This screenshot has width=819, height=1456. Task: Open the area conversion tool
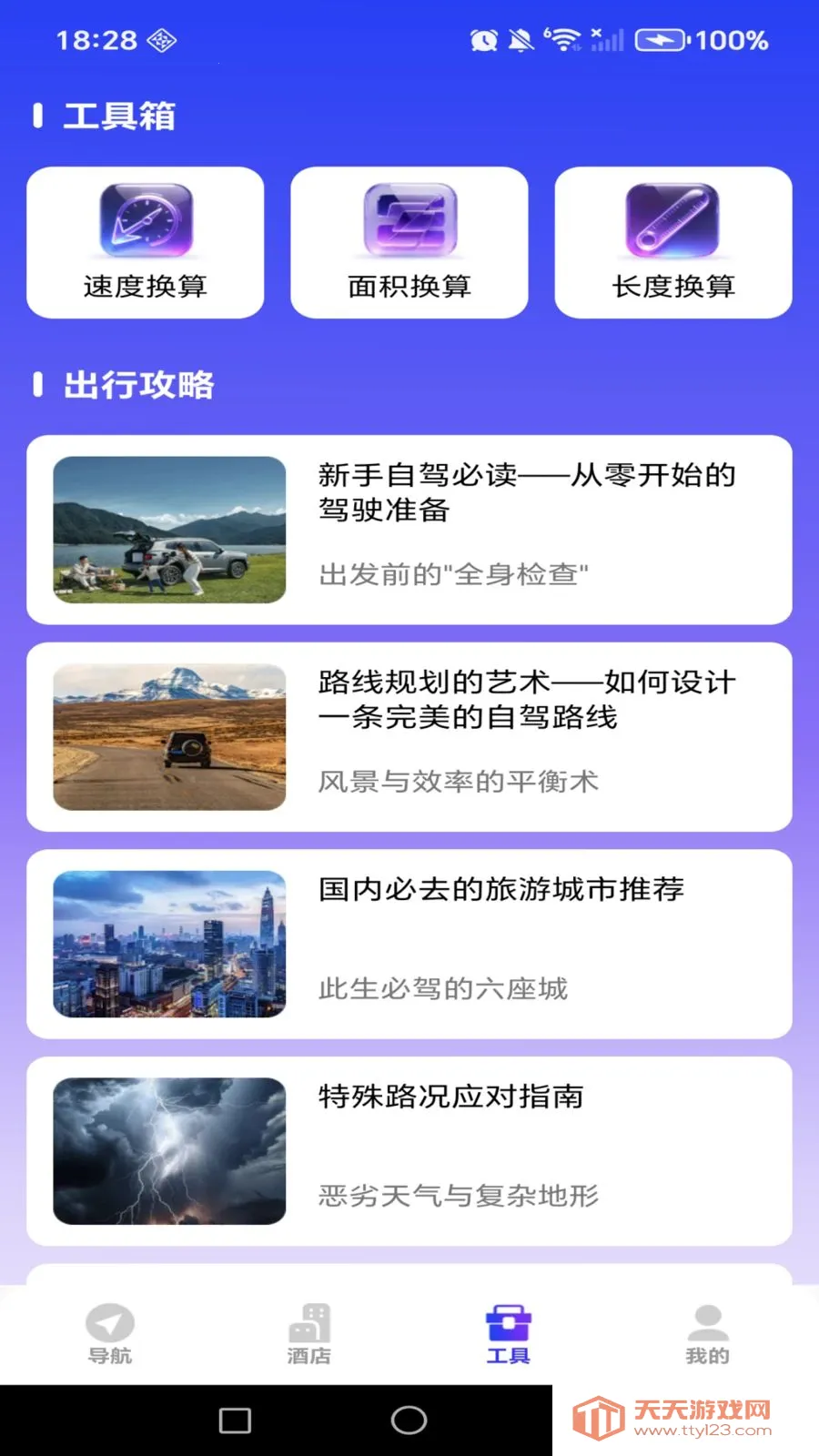coord(408,241)
